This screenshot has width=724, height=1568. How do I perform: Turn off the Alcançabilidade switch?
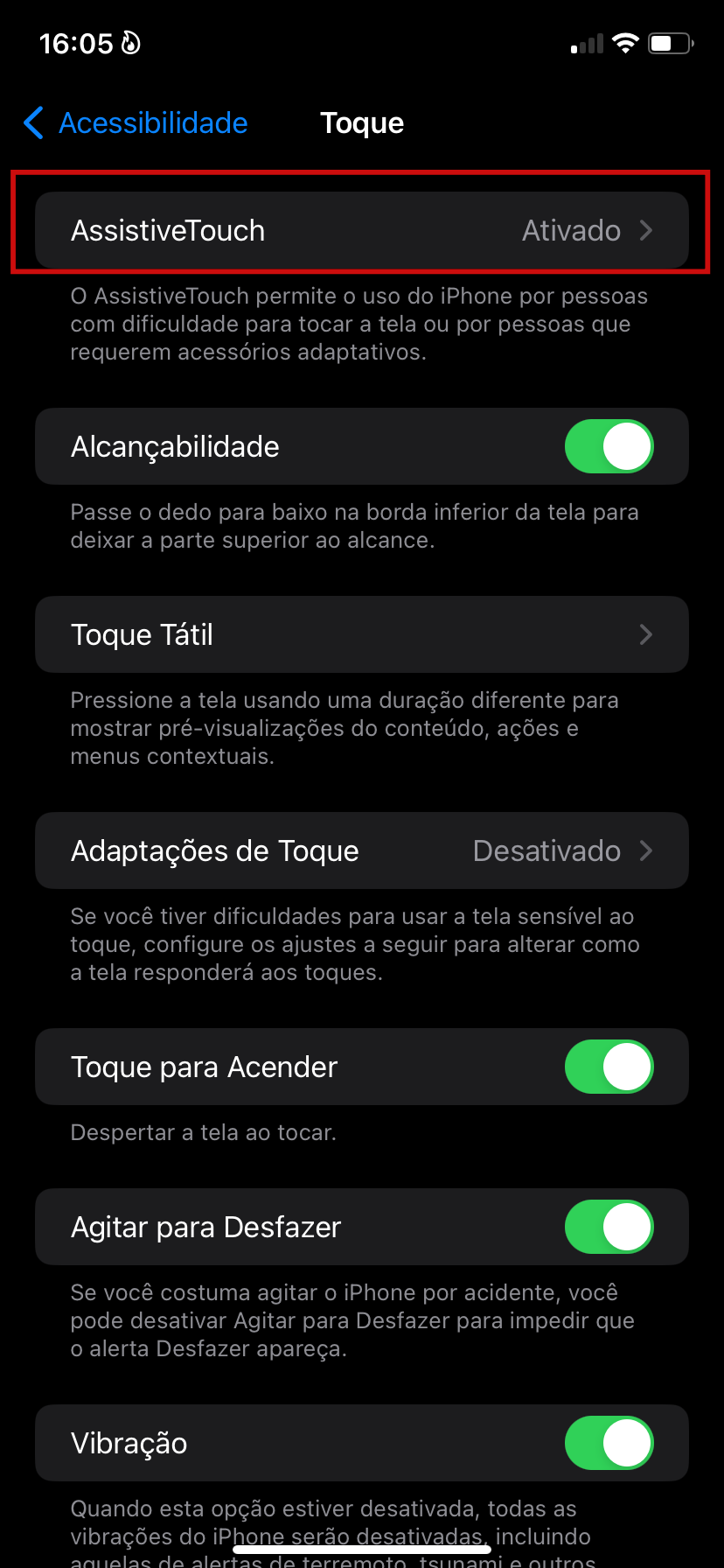coord(609,447)
